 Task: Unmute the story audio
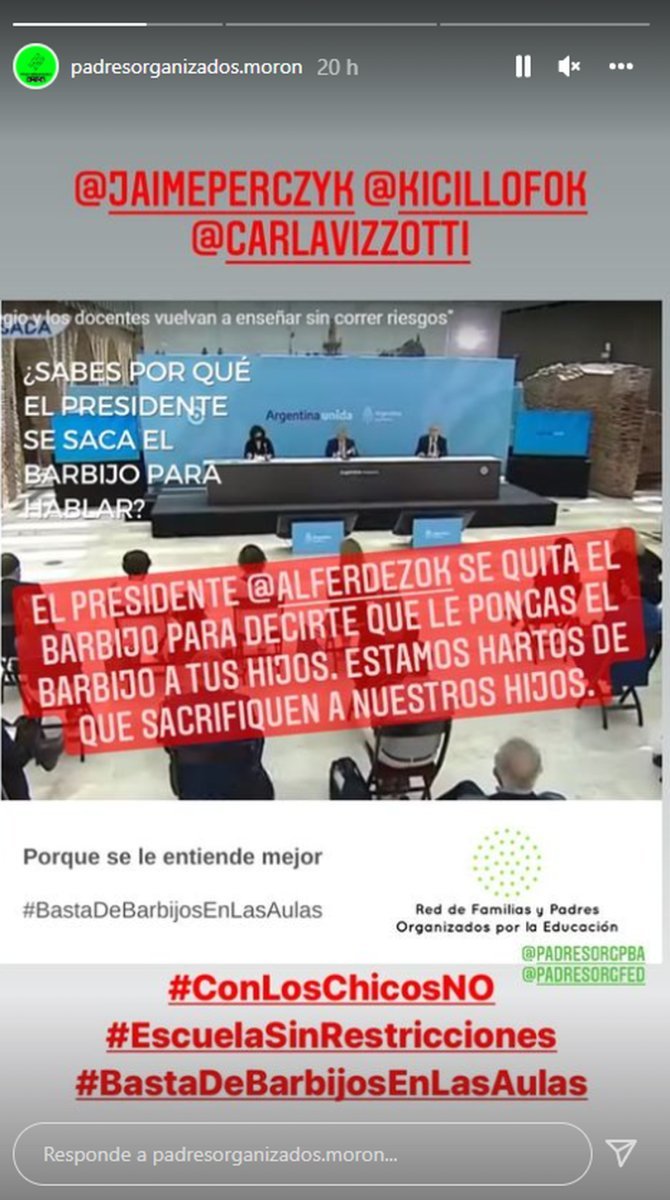pos(569,67)
